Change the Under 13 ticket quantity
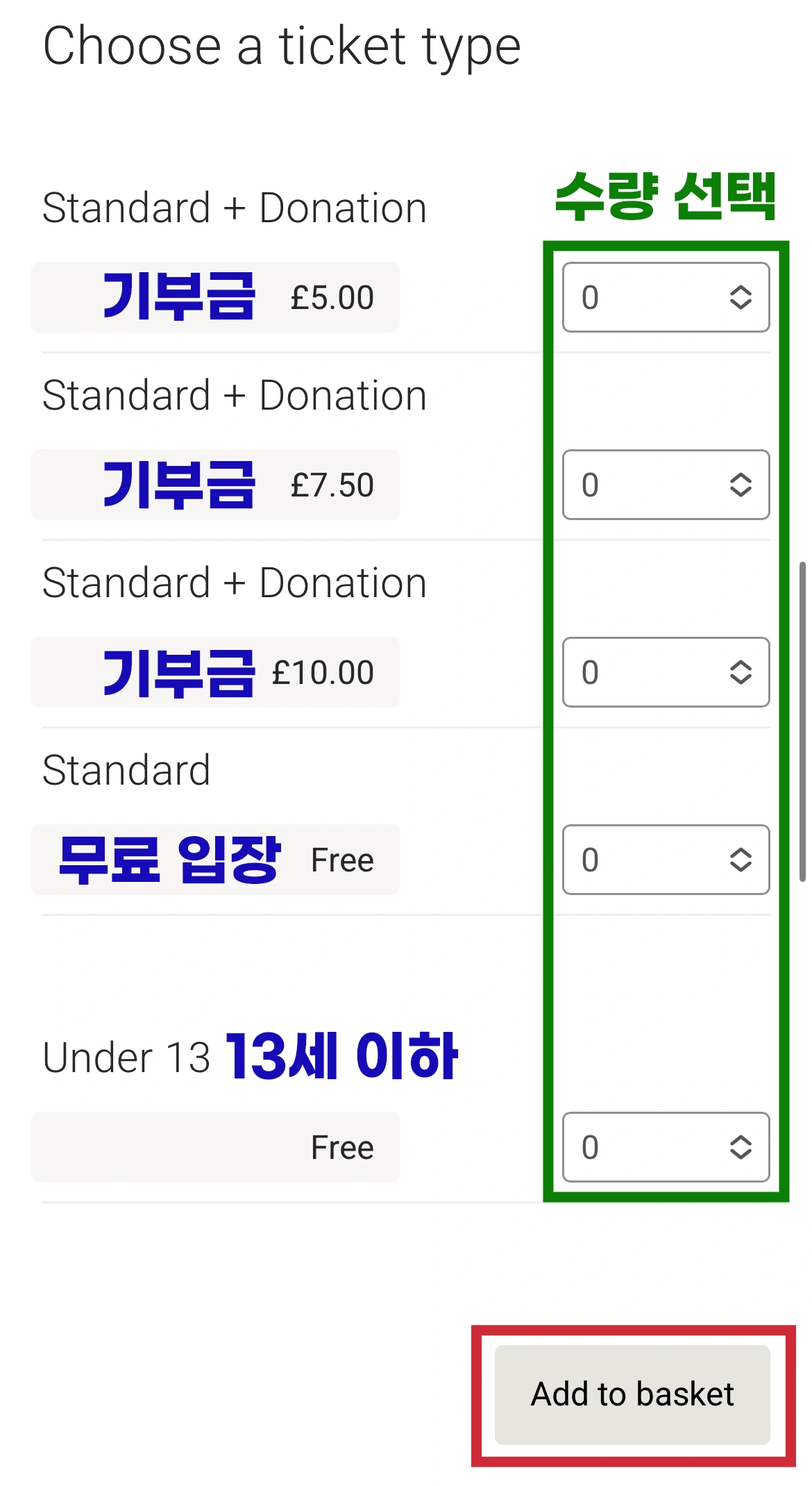This screenshot has width=812, height=1486. coord(665,1147)
